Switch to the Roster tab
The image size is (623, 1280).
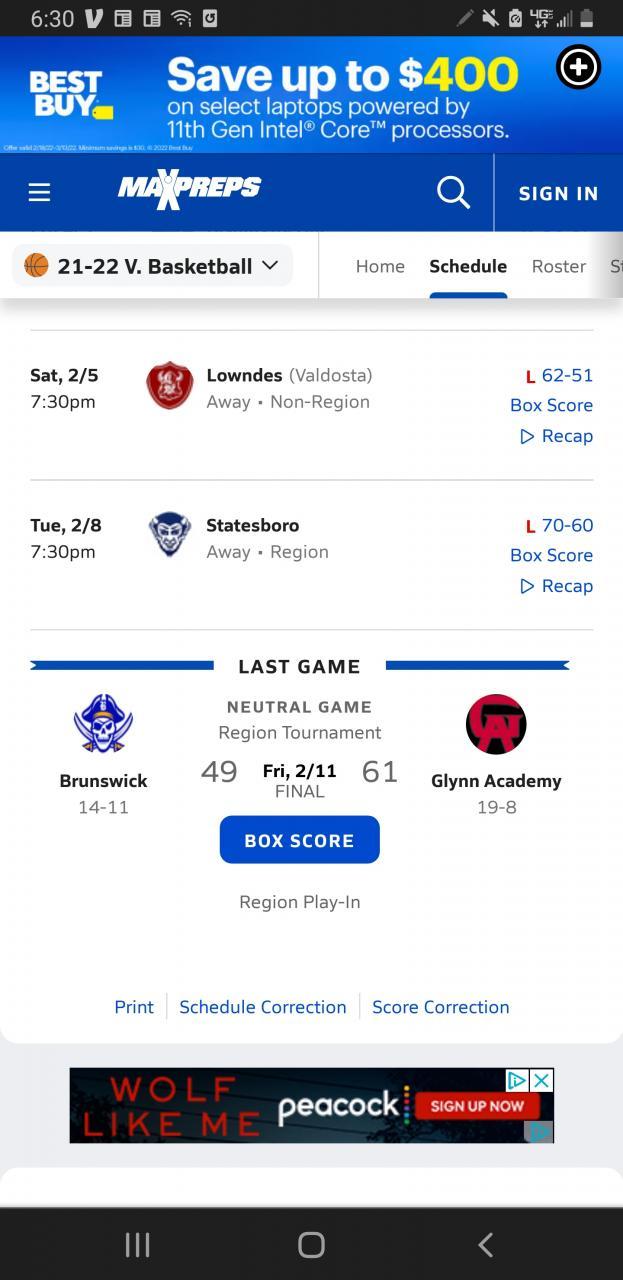pyautogui.click(x=558, y=266)
